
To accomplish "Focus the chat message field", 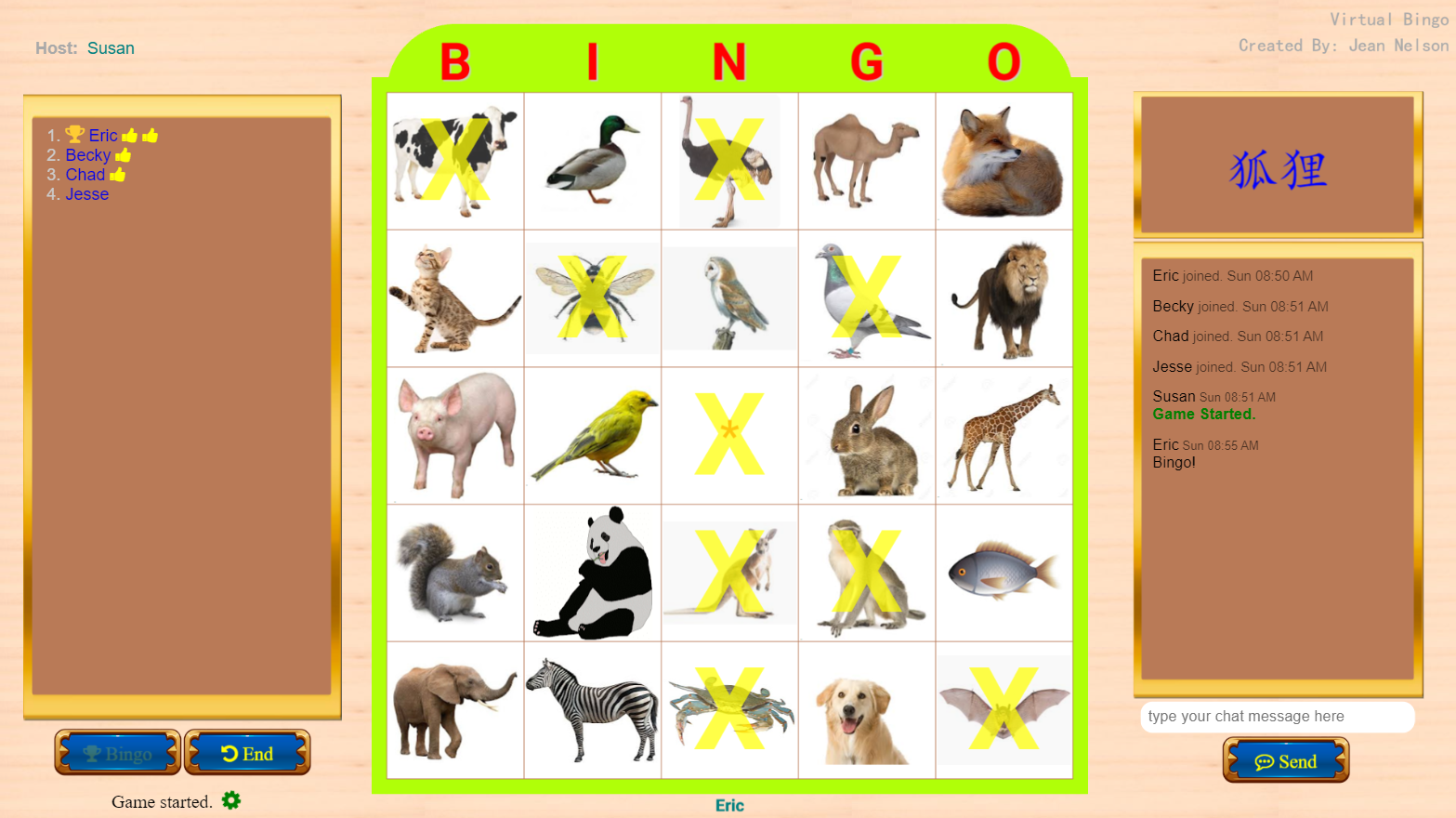I will (1277, 717).
